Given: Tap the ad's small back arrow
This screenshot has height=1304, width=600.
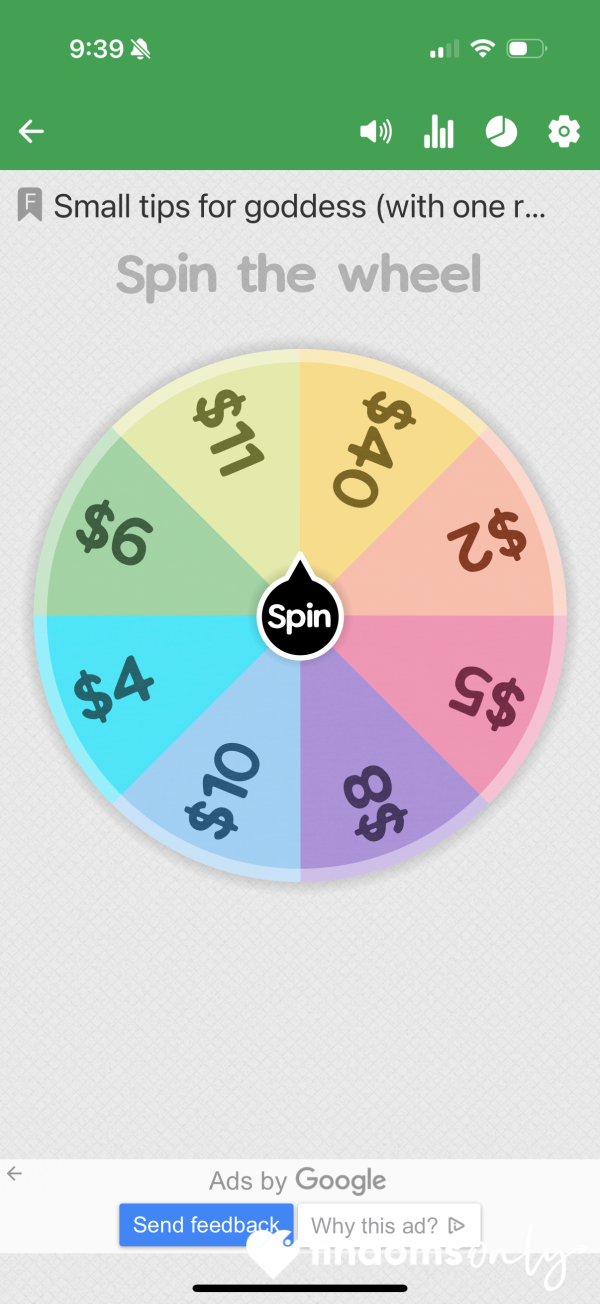Looking at the screenshot, I should tap(14, 1174).
